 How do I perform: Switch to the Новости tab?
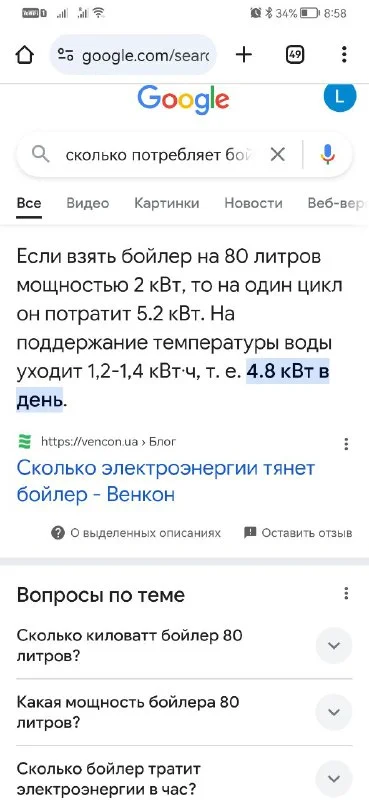coord(254,203)
